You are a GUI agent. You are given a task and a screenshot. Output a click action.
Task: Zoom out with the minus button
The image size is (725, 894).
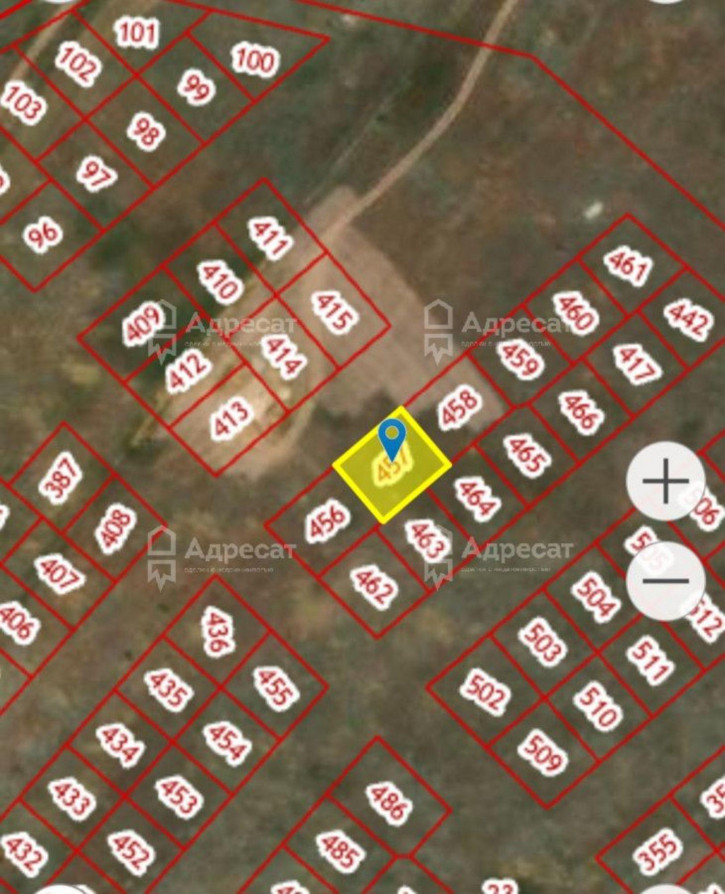point(665,581)
